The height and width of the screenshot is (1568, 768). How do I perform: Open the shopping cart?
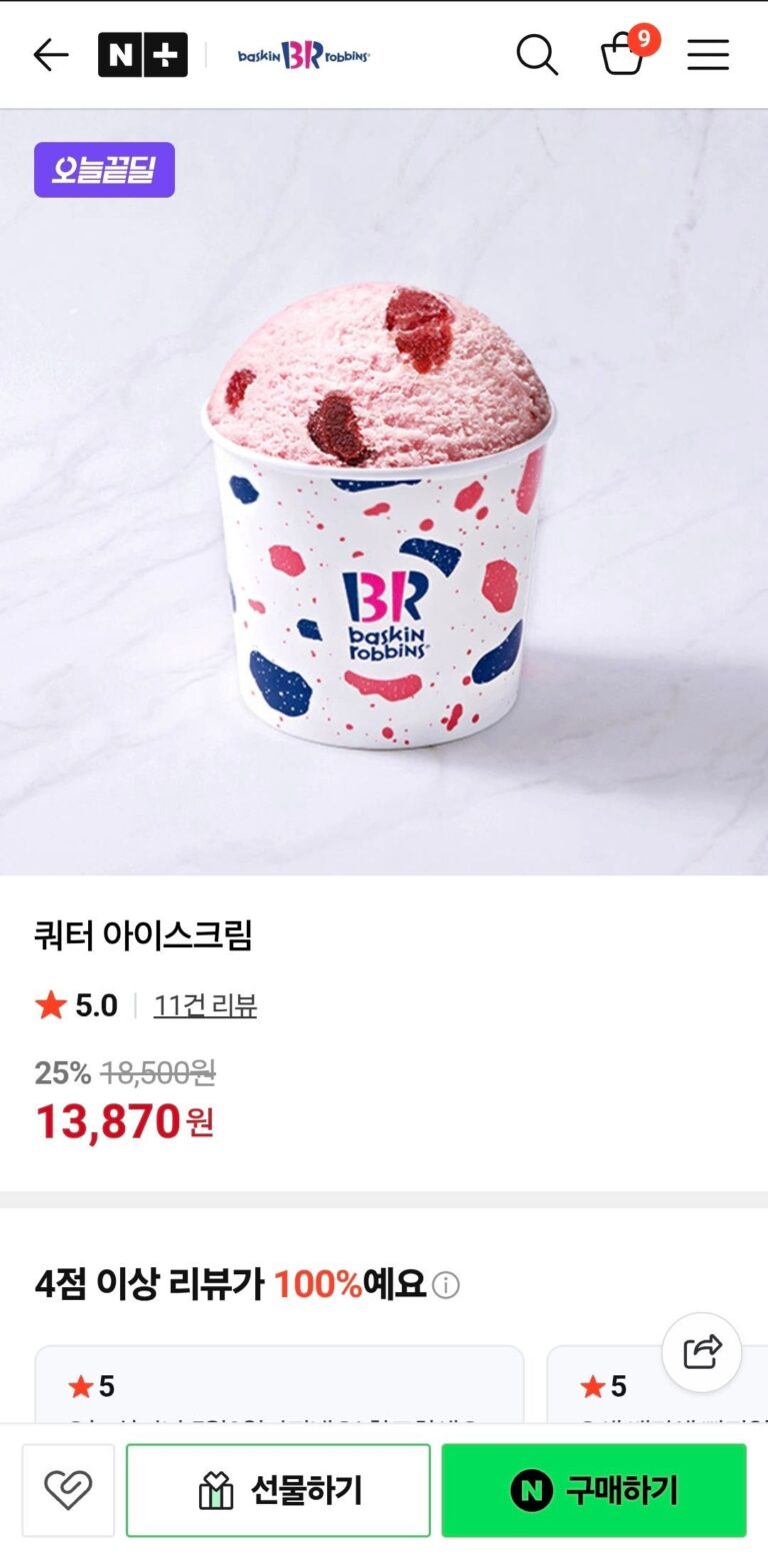tap(623, 54)
